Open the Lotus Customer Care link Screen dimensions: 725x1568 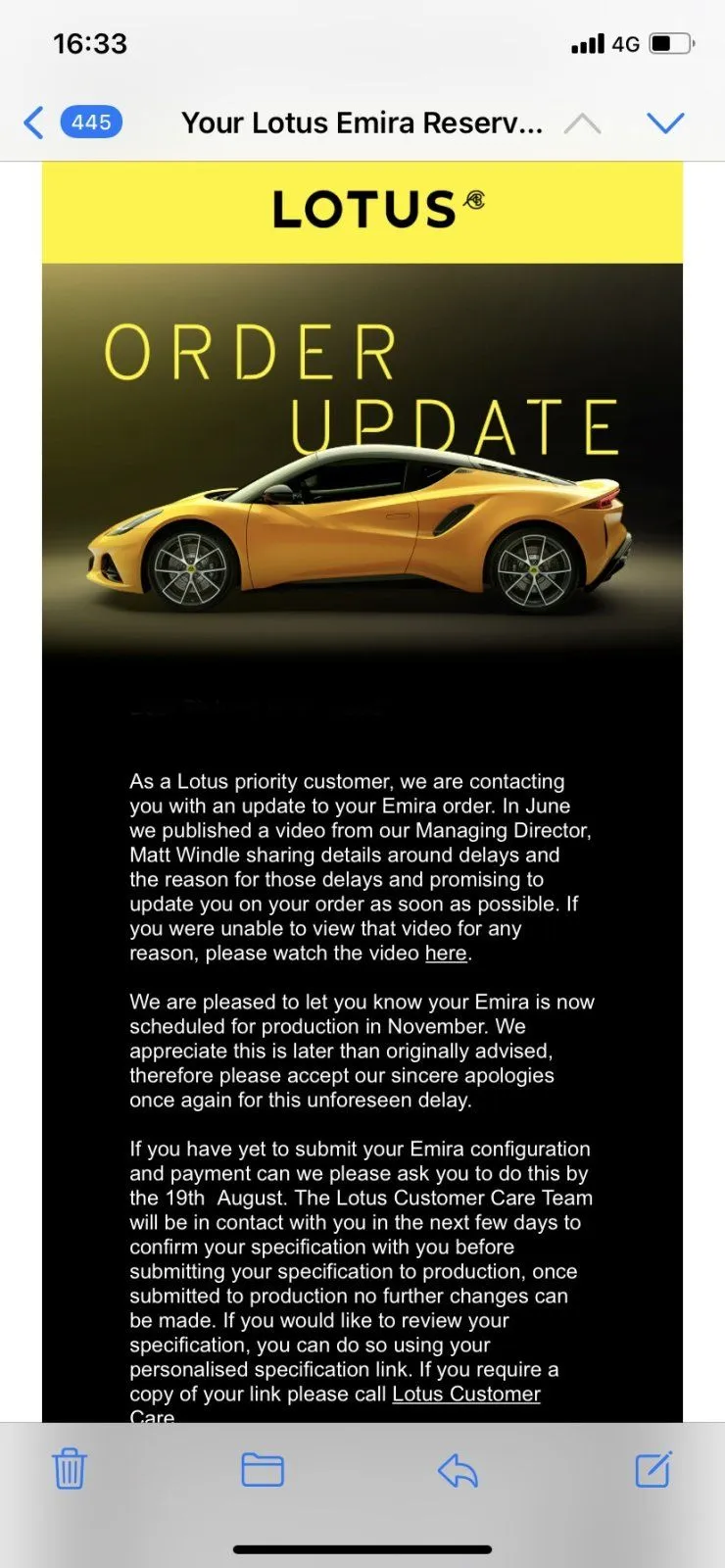(466, 1395)
